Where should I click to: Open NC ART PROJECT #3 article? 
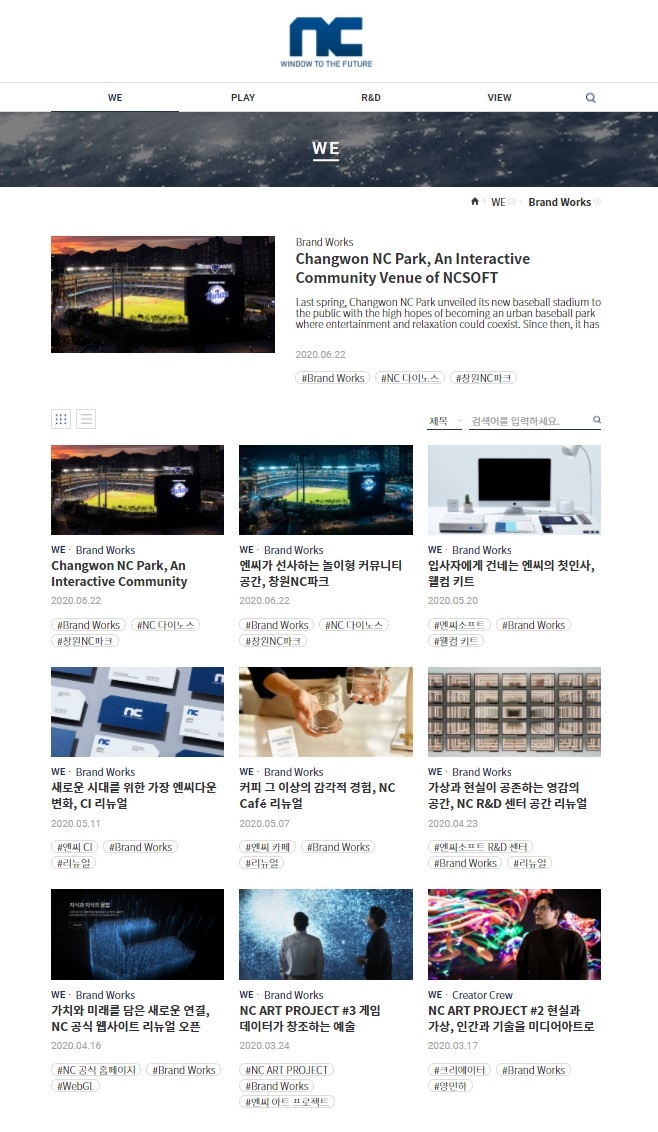(x=310, y=1018)
